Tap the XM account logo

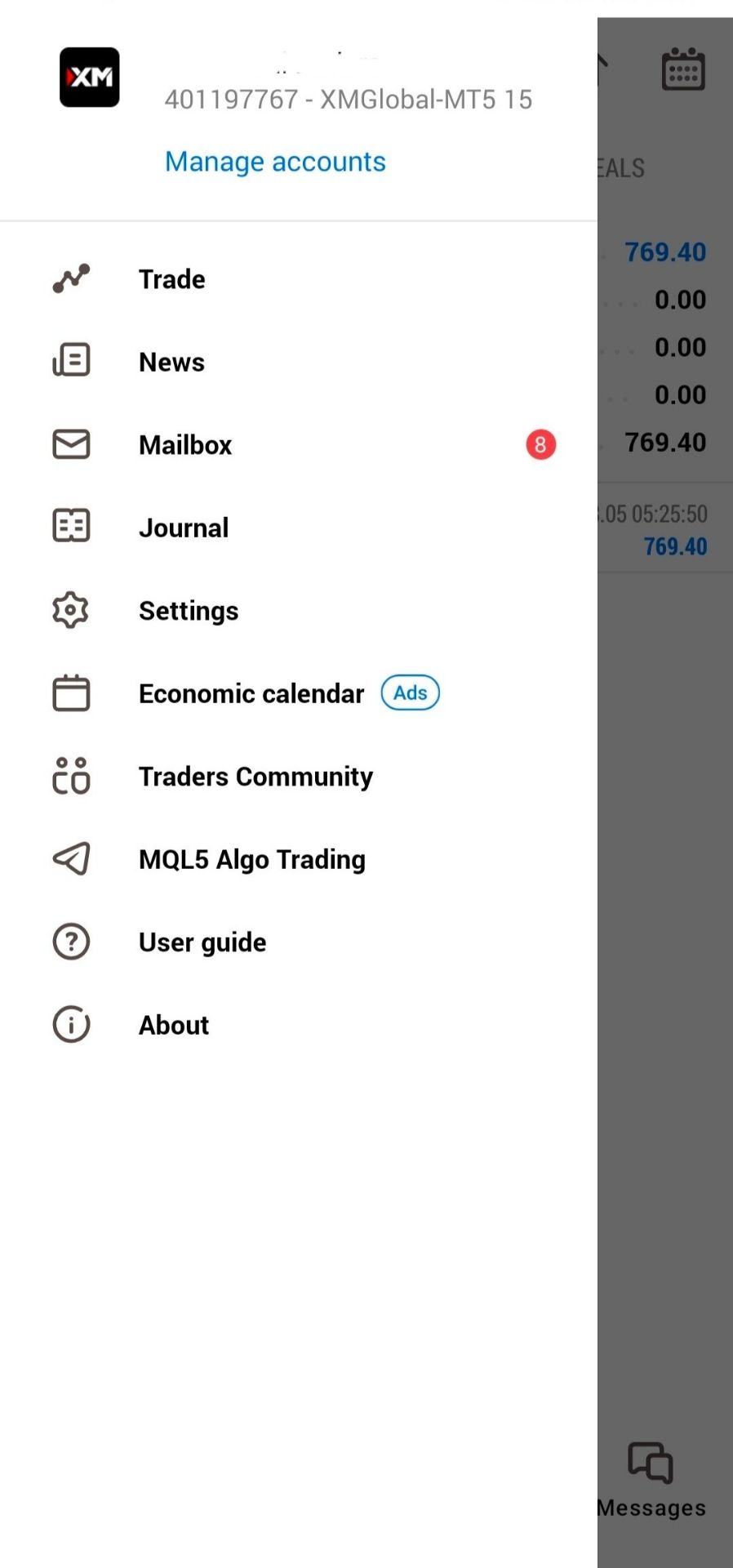pyautogui.click(x=90, y=78)
